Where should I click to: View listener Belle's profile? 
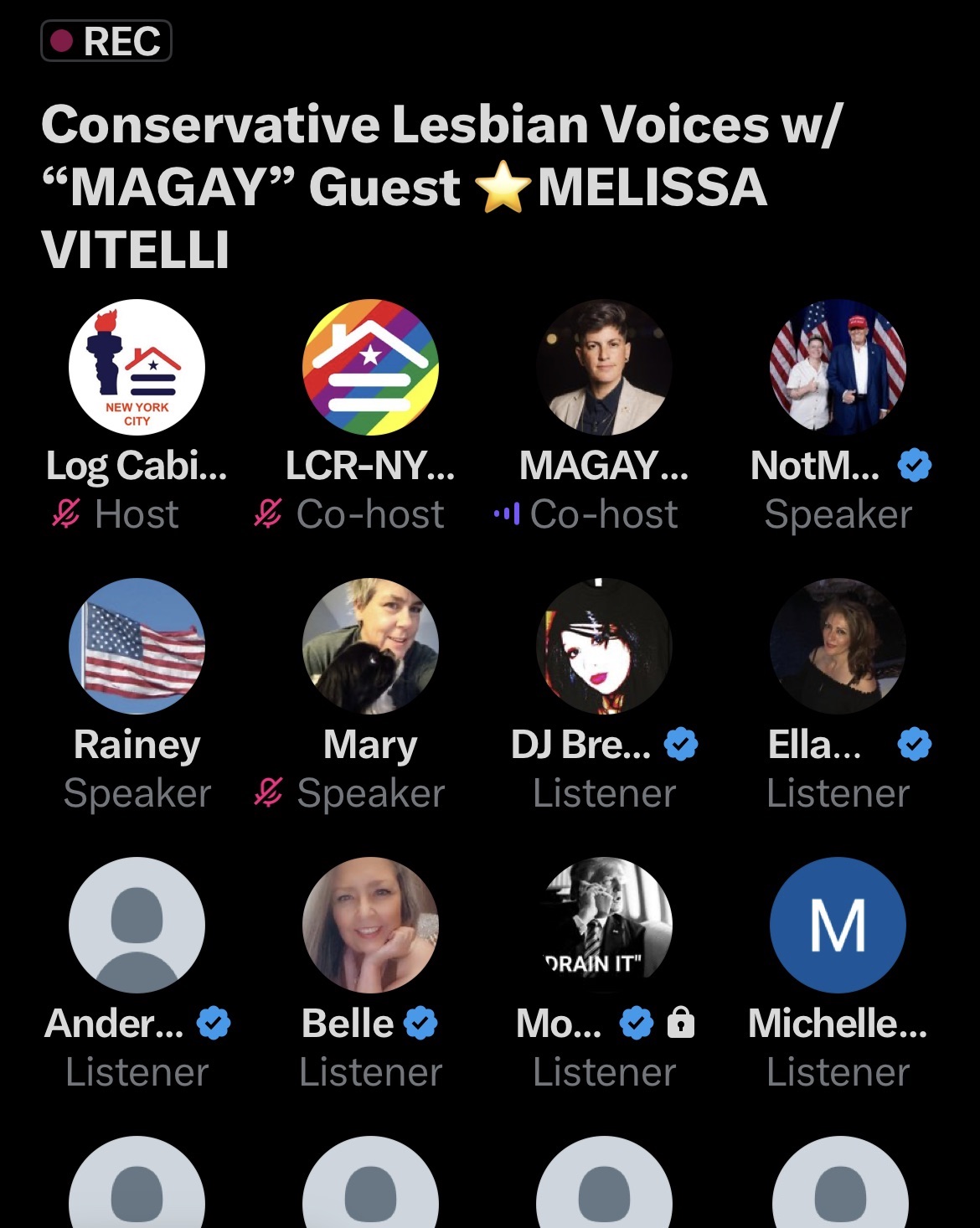pos(370,925)
